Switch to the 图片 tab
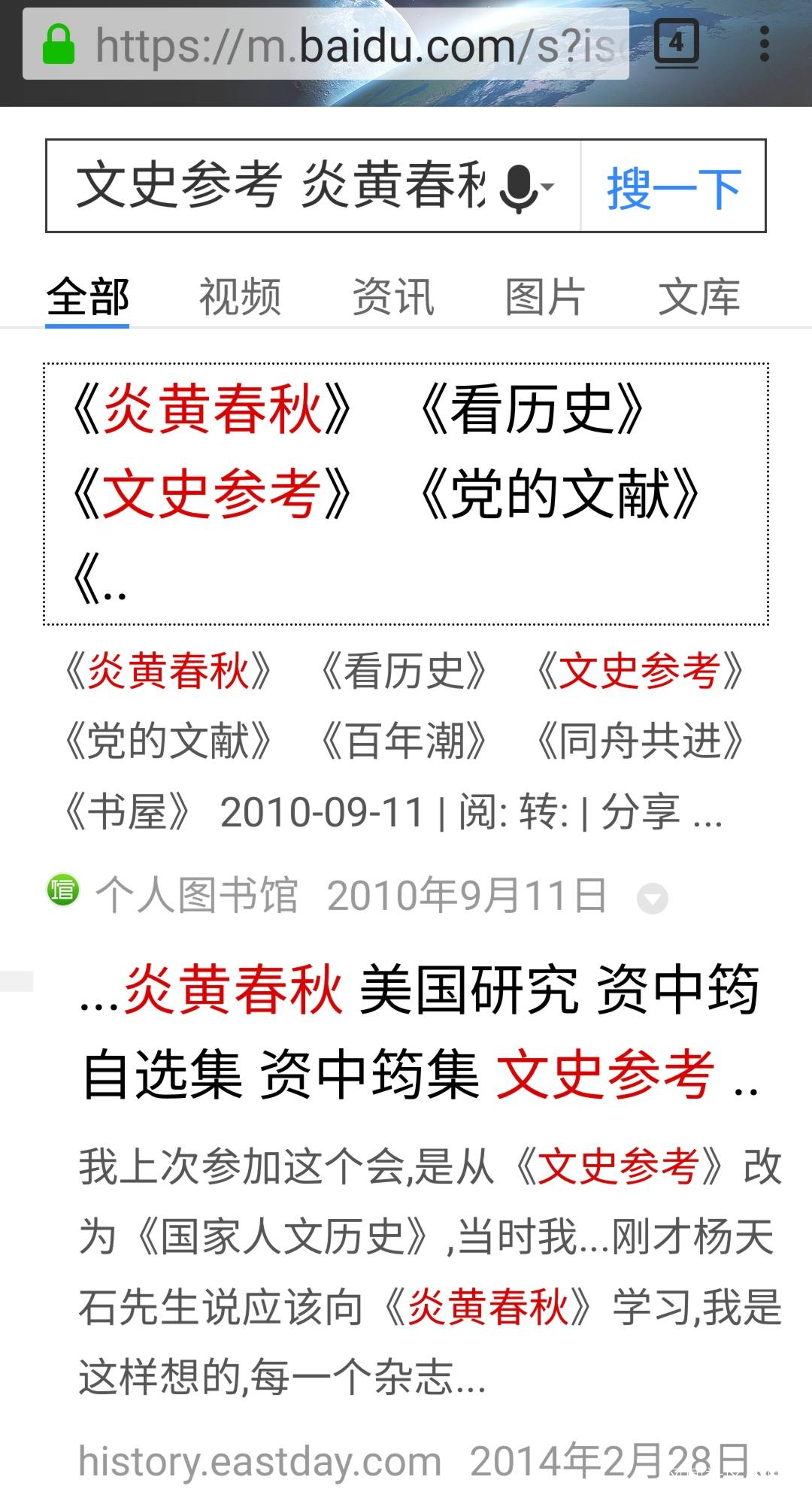Viewport: 812px width, 1498px height. click(x=545, y=296)
